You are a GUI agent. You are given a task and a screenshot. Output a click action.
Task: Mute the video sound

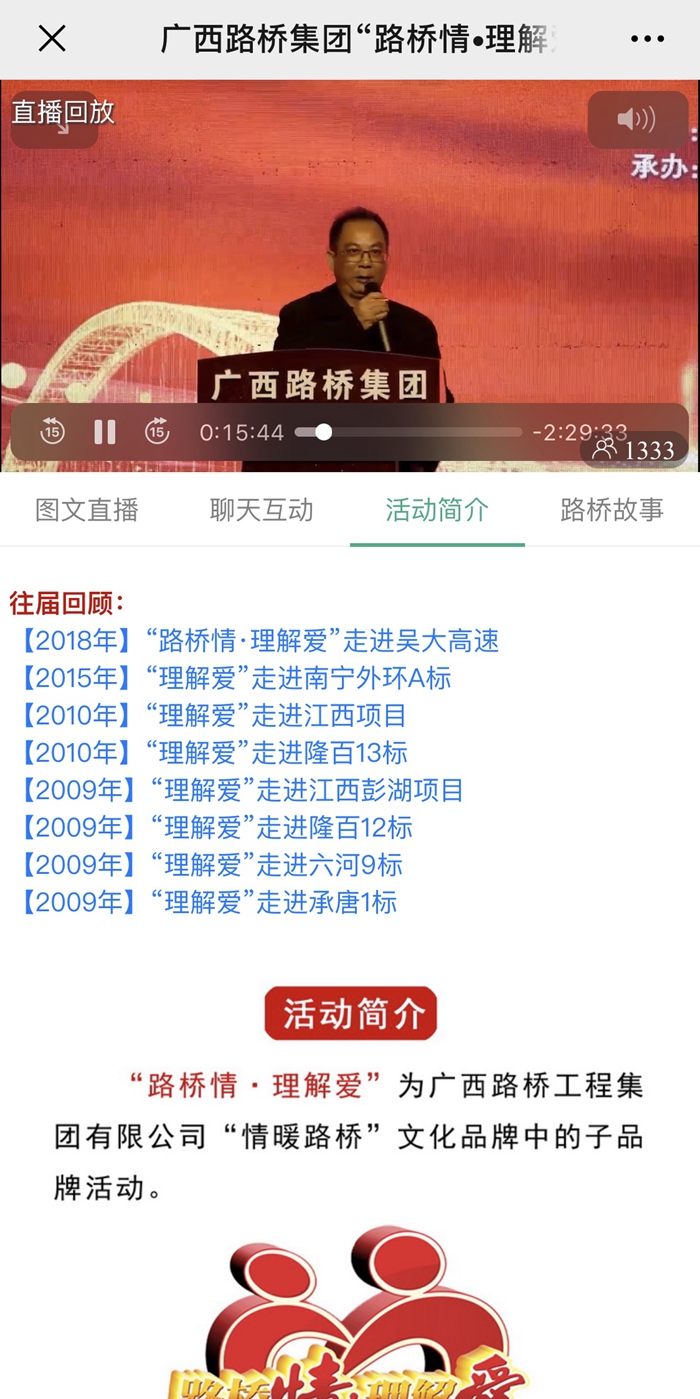tap(636, 120)
